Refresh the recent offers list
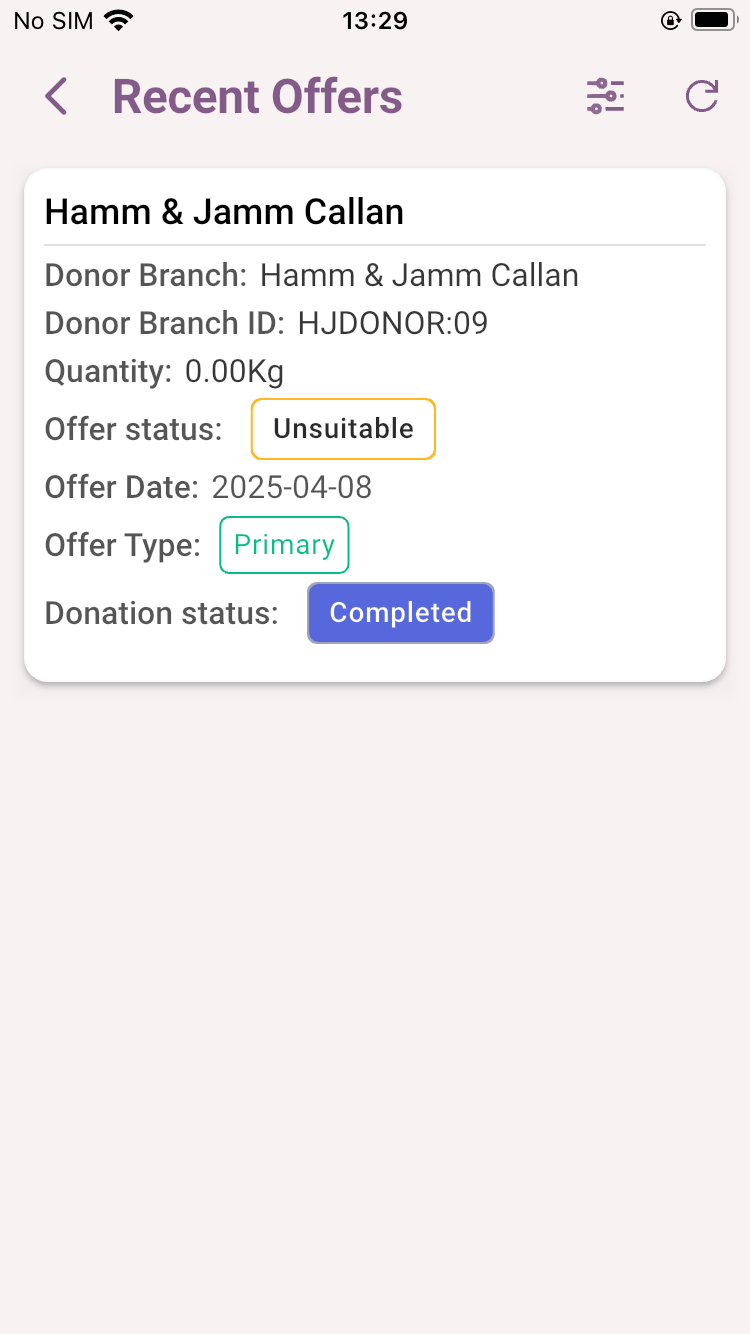 [x=701, y=97]
